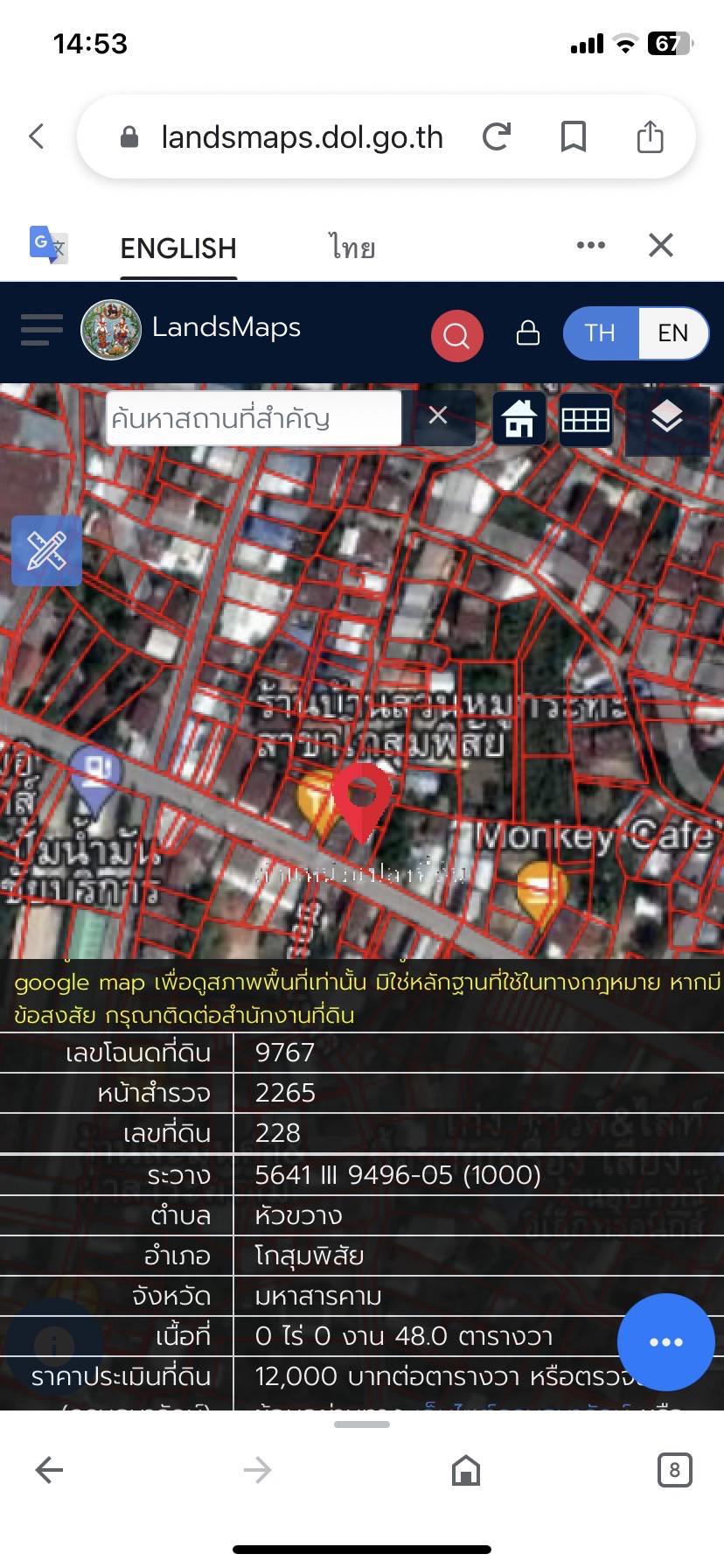
Task: Switch site language to EN
Action: tap(673, 332)
